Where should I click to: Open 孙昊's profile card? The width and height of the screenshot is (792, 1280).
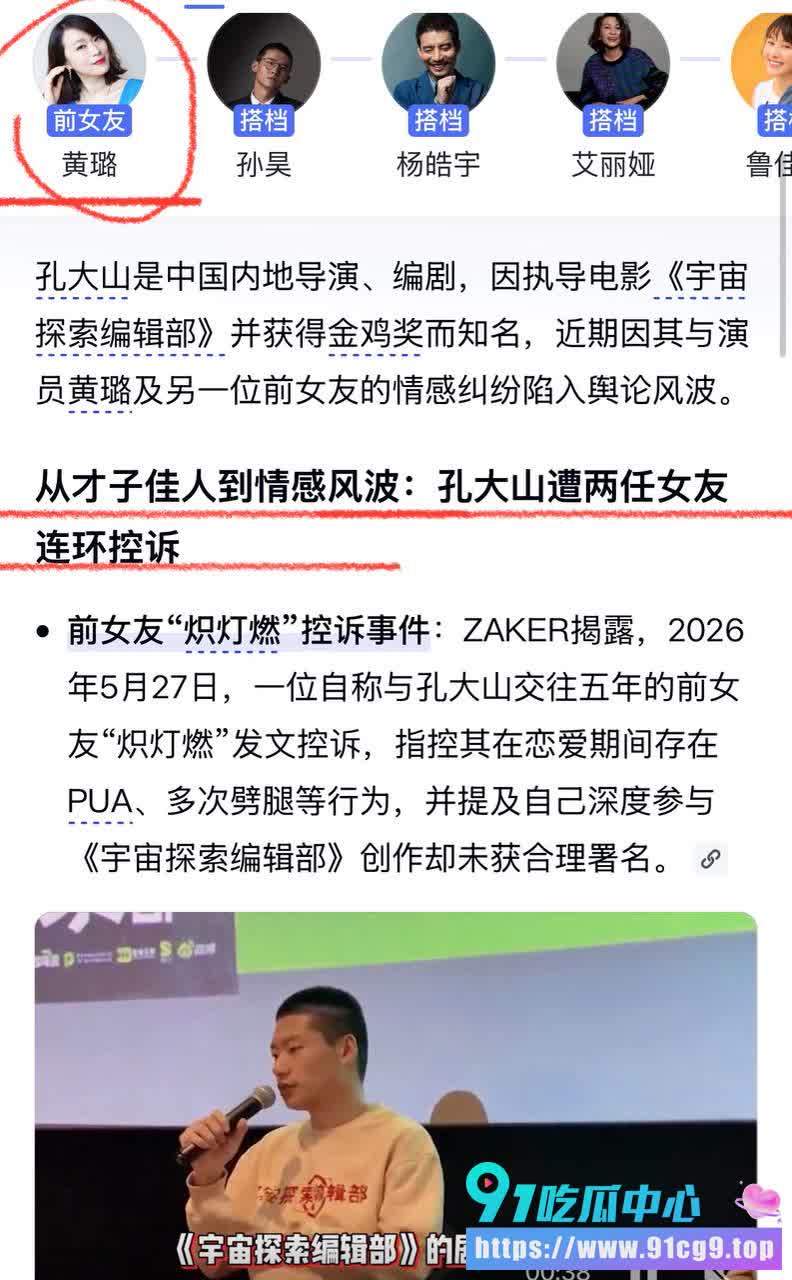264,96
